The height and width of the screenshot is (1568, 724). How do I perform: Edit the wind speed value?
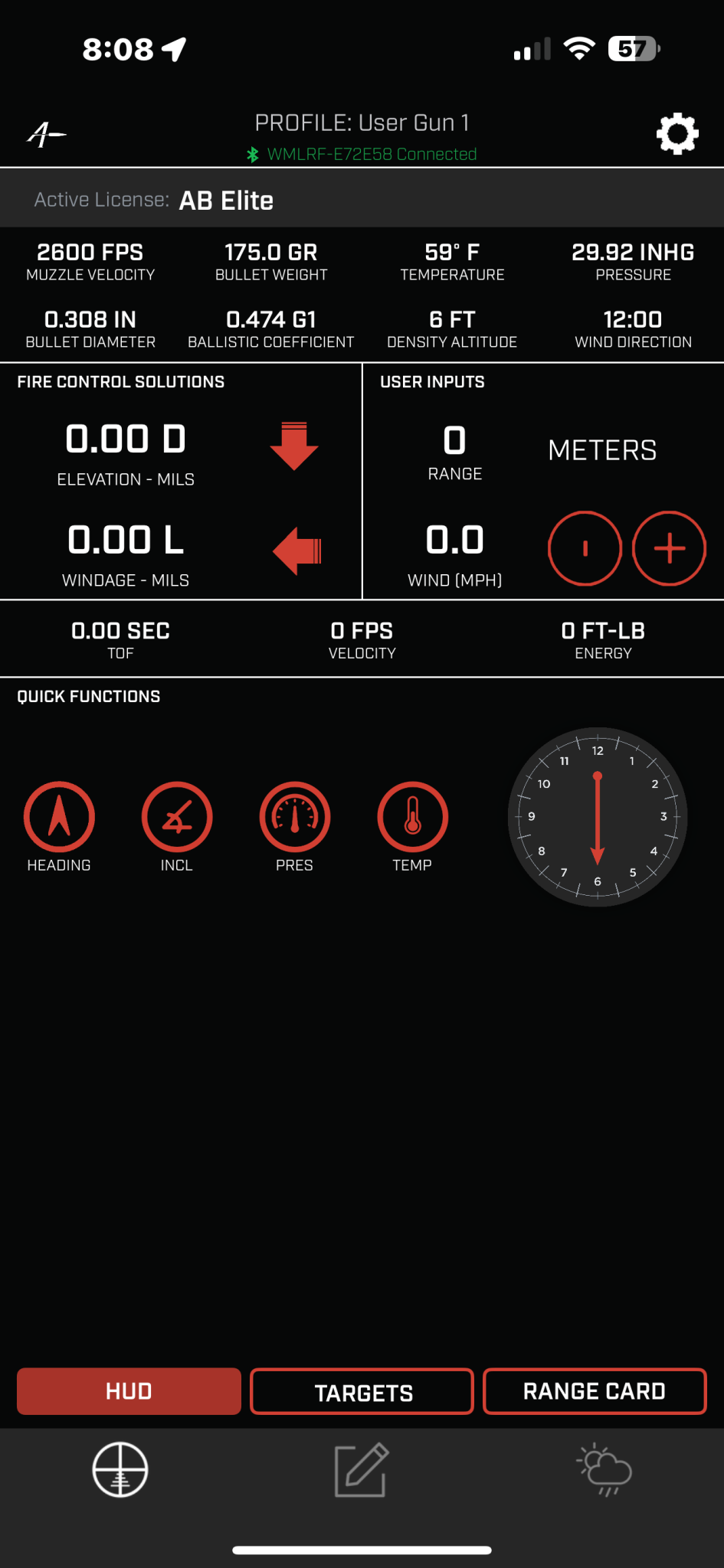coord(454,541)
